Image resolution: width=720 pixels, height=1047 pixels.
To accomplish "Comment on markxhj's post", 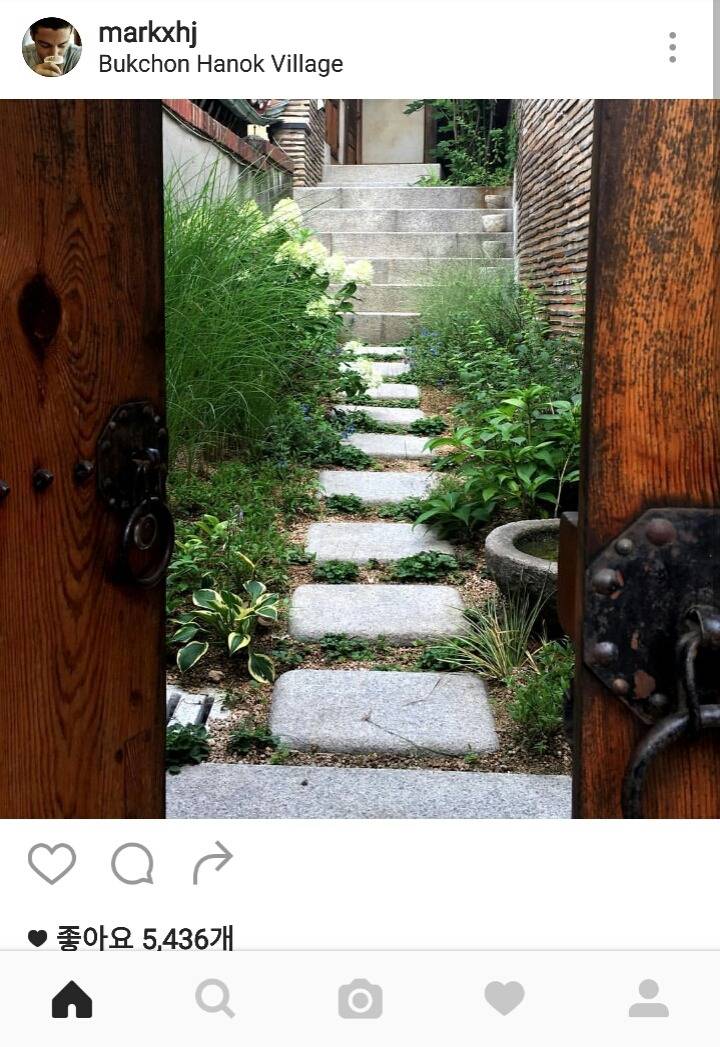I will point(132,863).
